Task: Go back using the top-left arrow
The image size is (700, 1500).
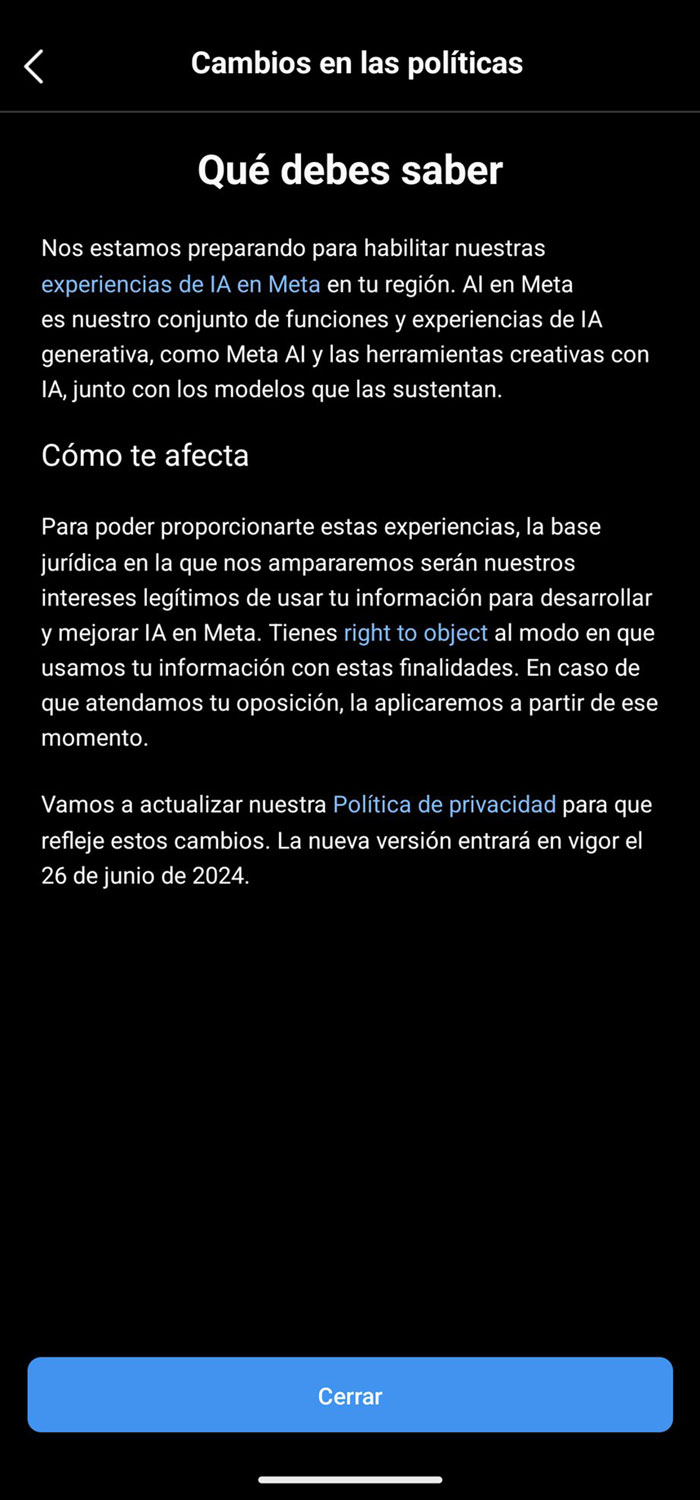Action: tap(34, 66)
